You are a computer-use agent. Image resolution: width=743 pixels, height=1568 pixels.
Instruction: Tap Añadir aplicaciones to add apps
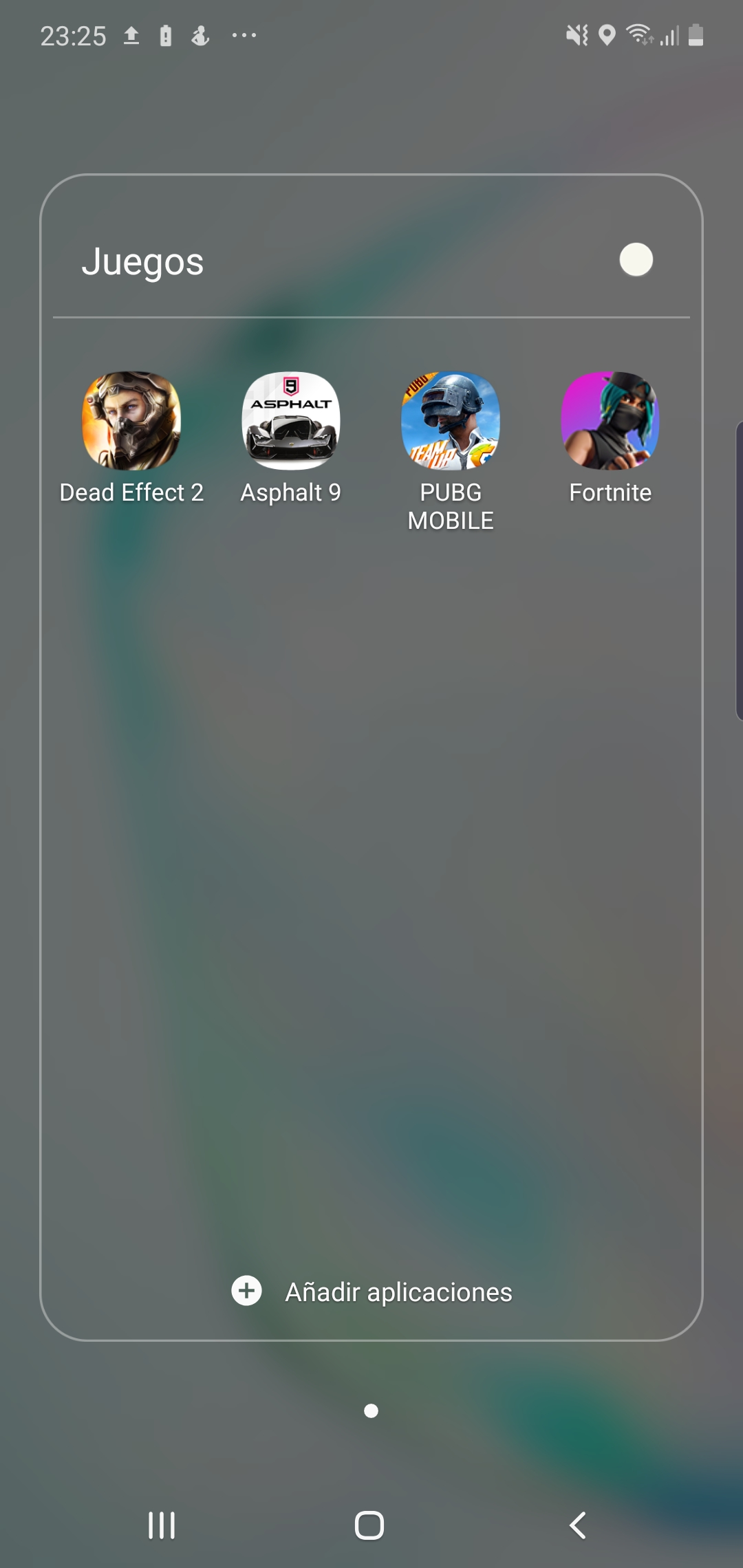point(371,1292)
